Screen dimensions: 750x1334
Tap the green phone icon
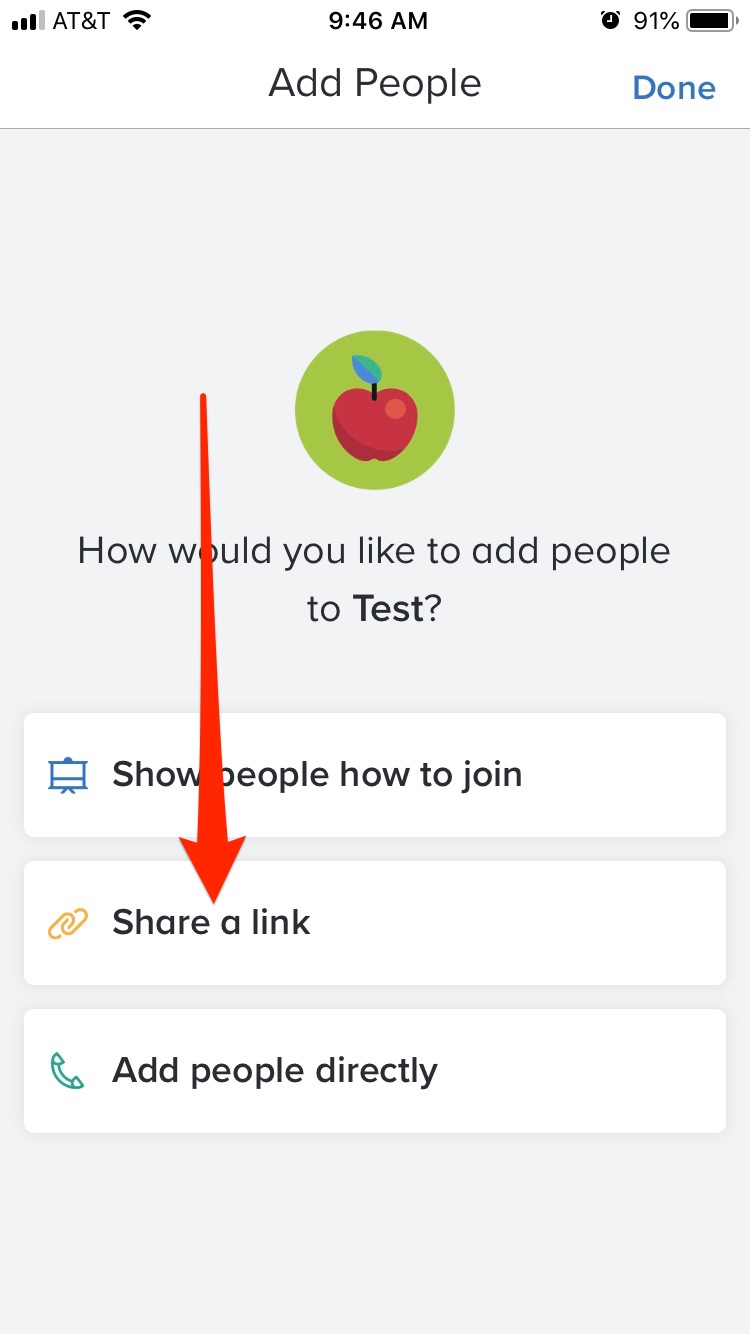coord(66,1070)
